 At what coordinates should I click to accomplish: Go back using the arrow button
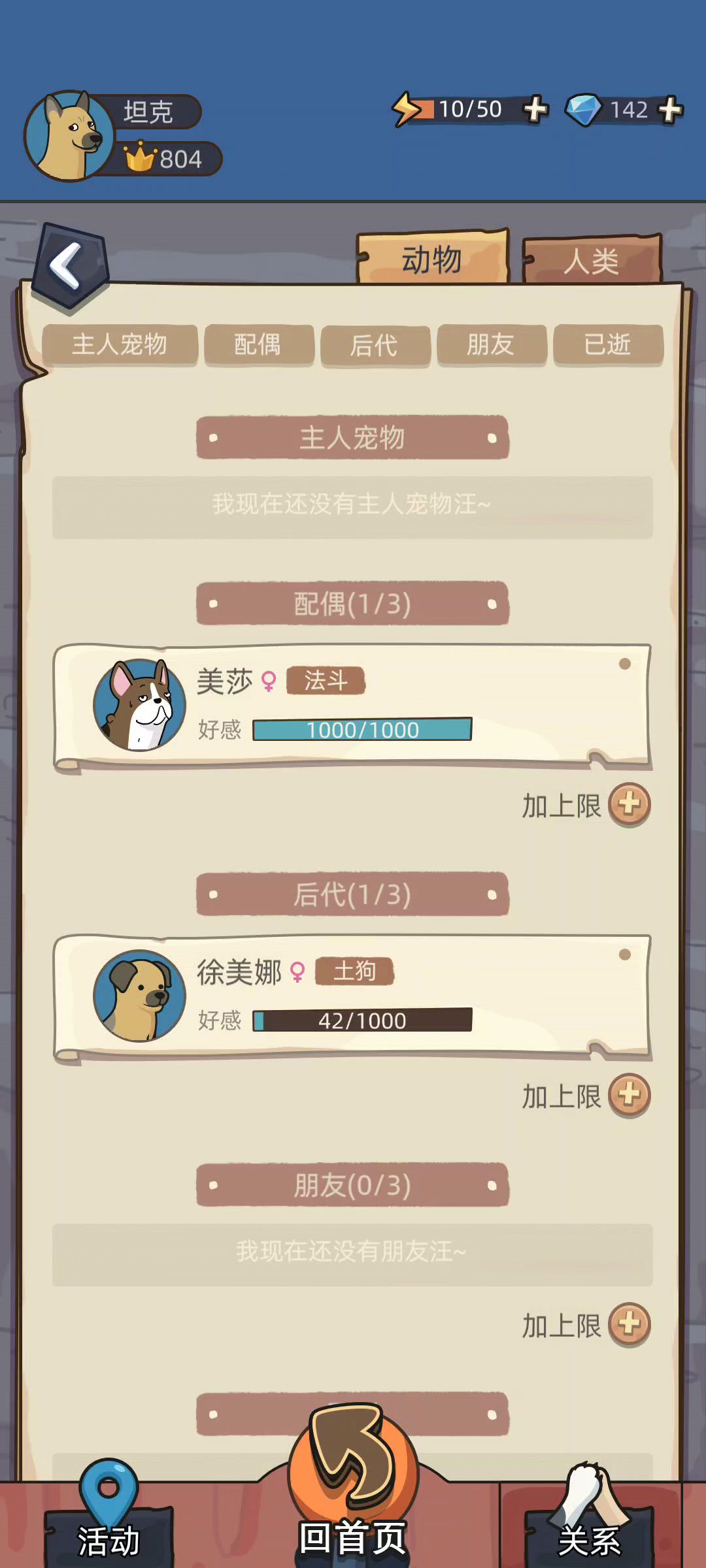pos(69,266)
